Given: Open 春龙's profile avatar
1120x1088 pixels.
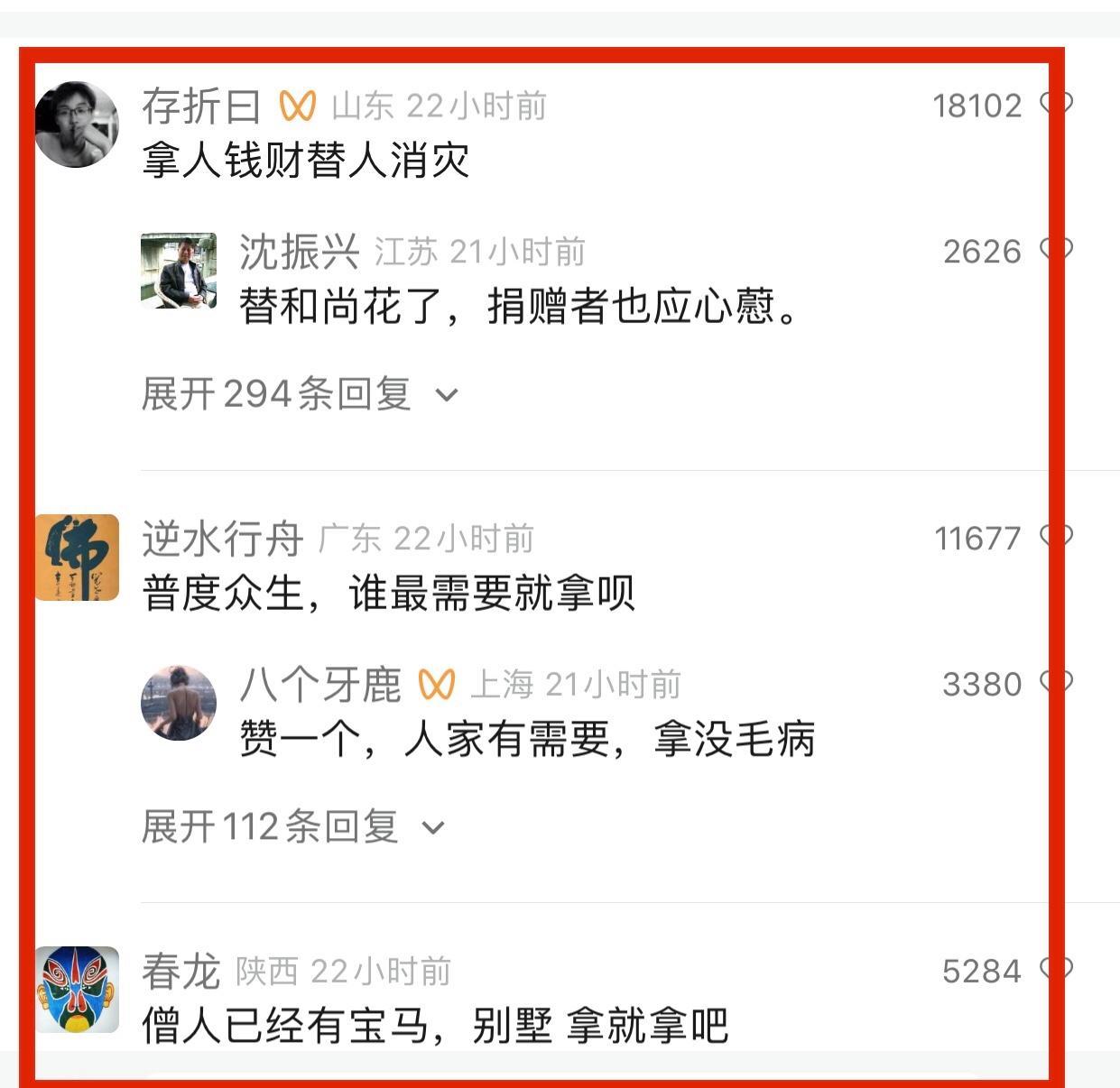Looking at the screenshot, I should click(x=77, y=989).
